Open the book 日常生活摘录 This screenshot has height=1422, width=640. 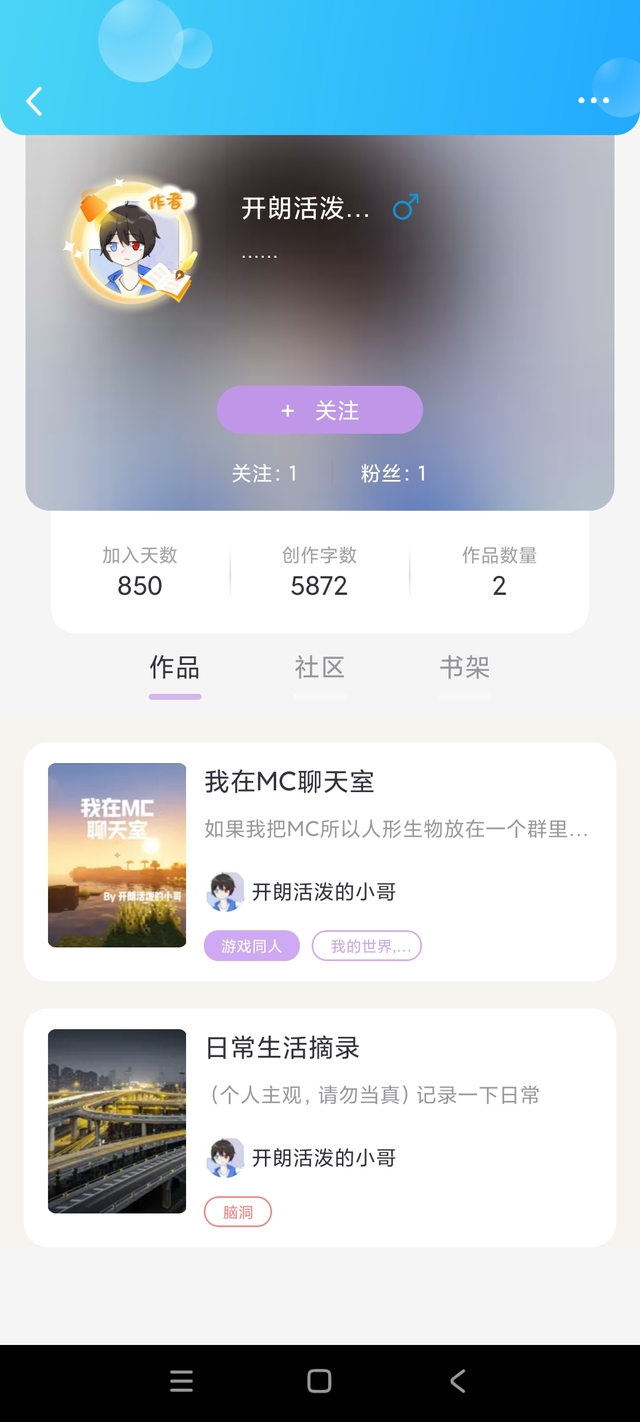click(x=320, y=1127)
